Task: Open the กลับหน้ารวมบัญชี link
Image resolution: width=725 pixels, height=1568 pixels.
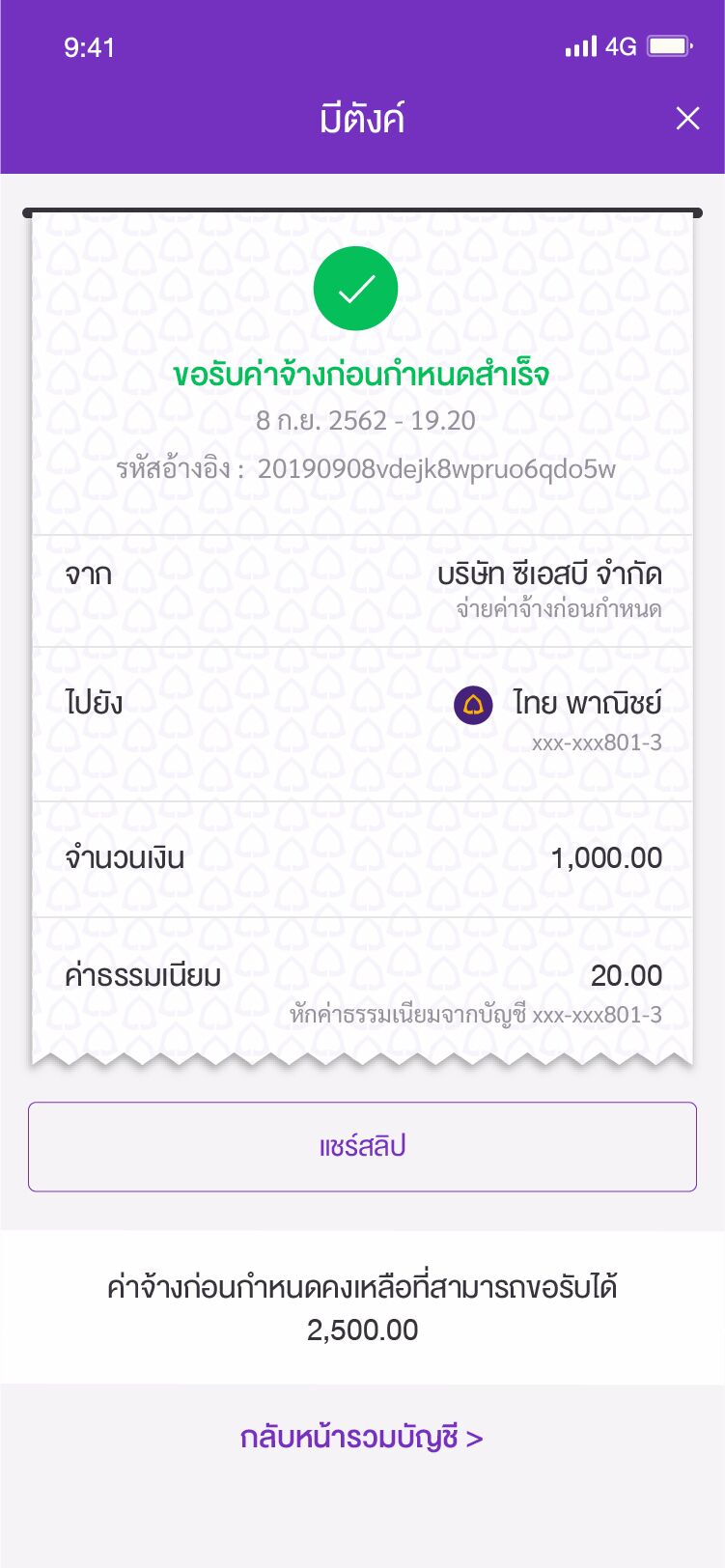Action: click(x=362, y=1438)
